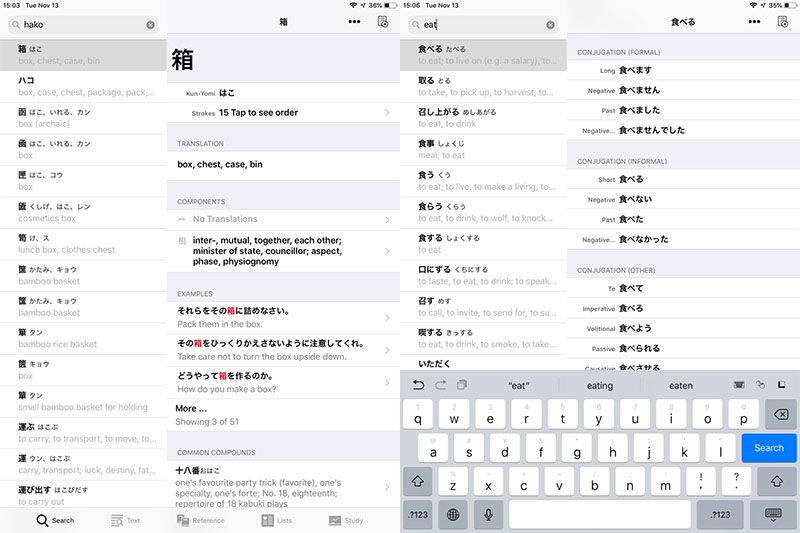Open example "Pack them in the box."
This screenshot has height=533, width=800.
(x=280, y=318)
